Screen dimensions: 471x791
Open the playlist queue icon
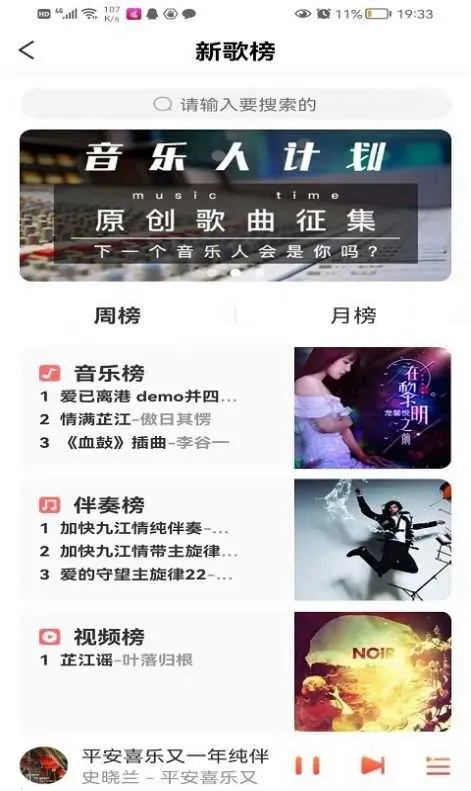click(438, 765)
